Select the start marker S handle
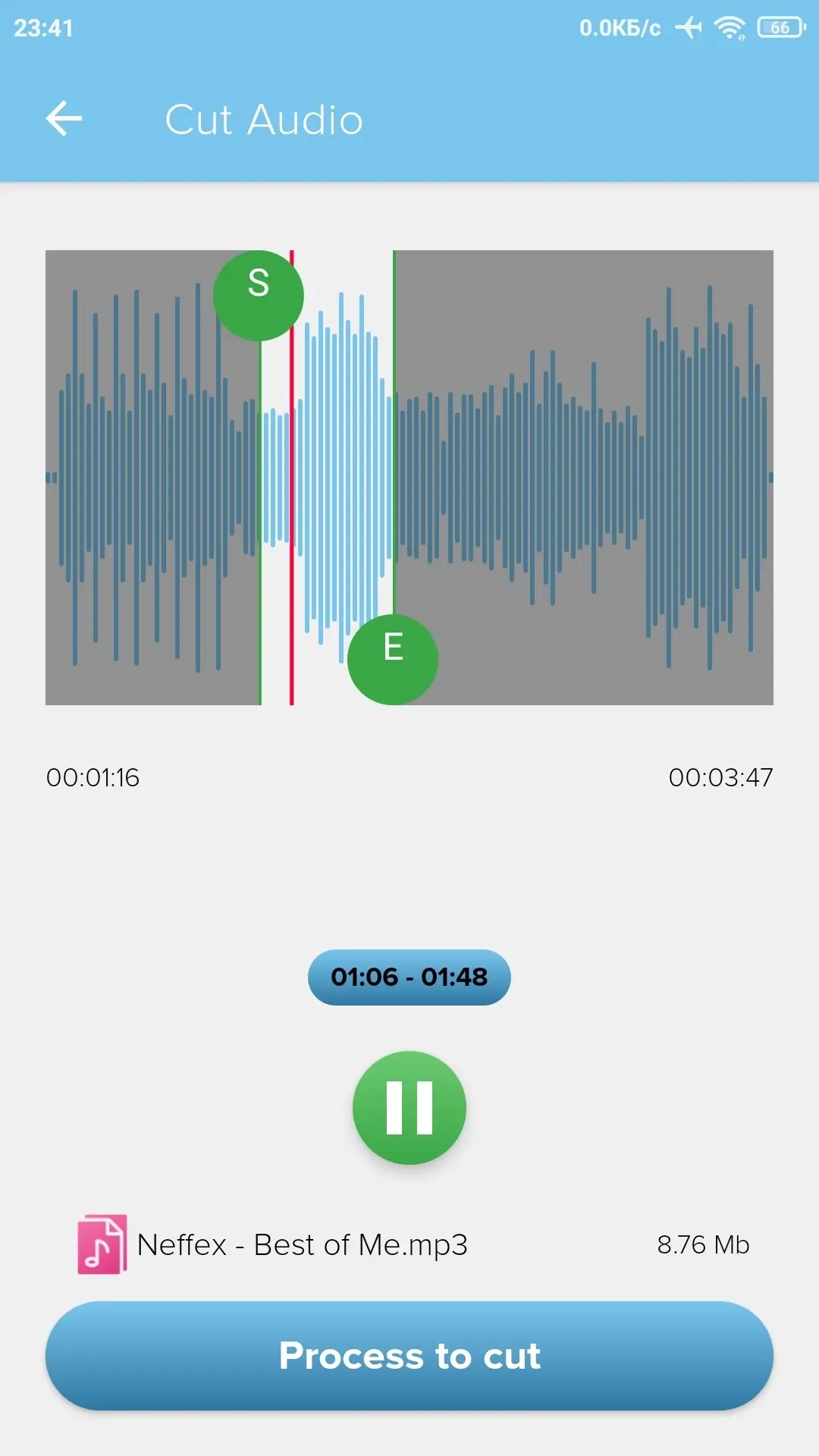 (259, 295)
